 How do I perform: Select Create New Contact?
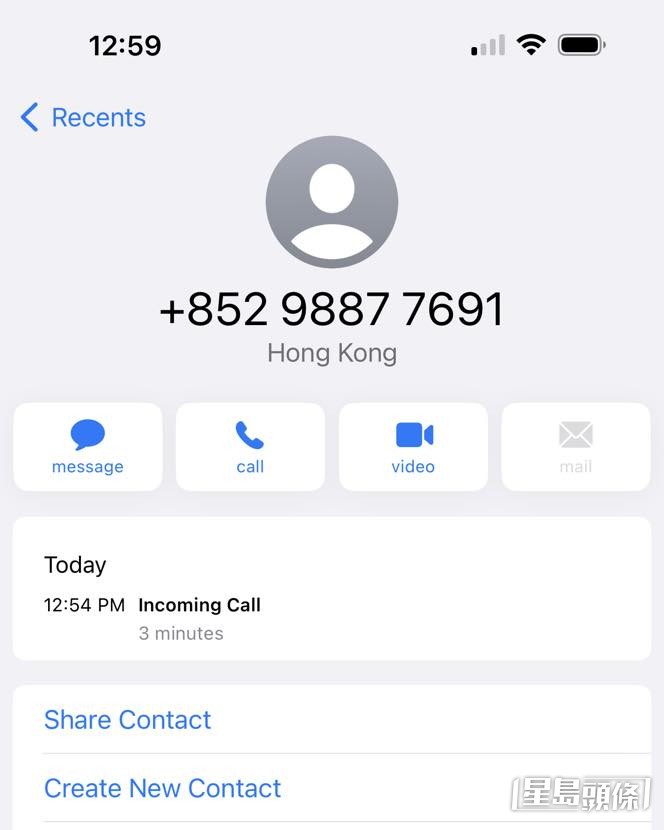click(163, 788)
